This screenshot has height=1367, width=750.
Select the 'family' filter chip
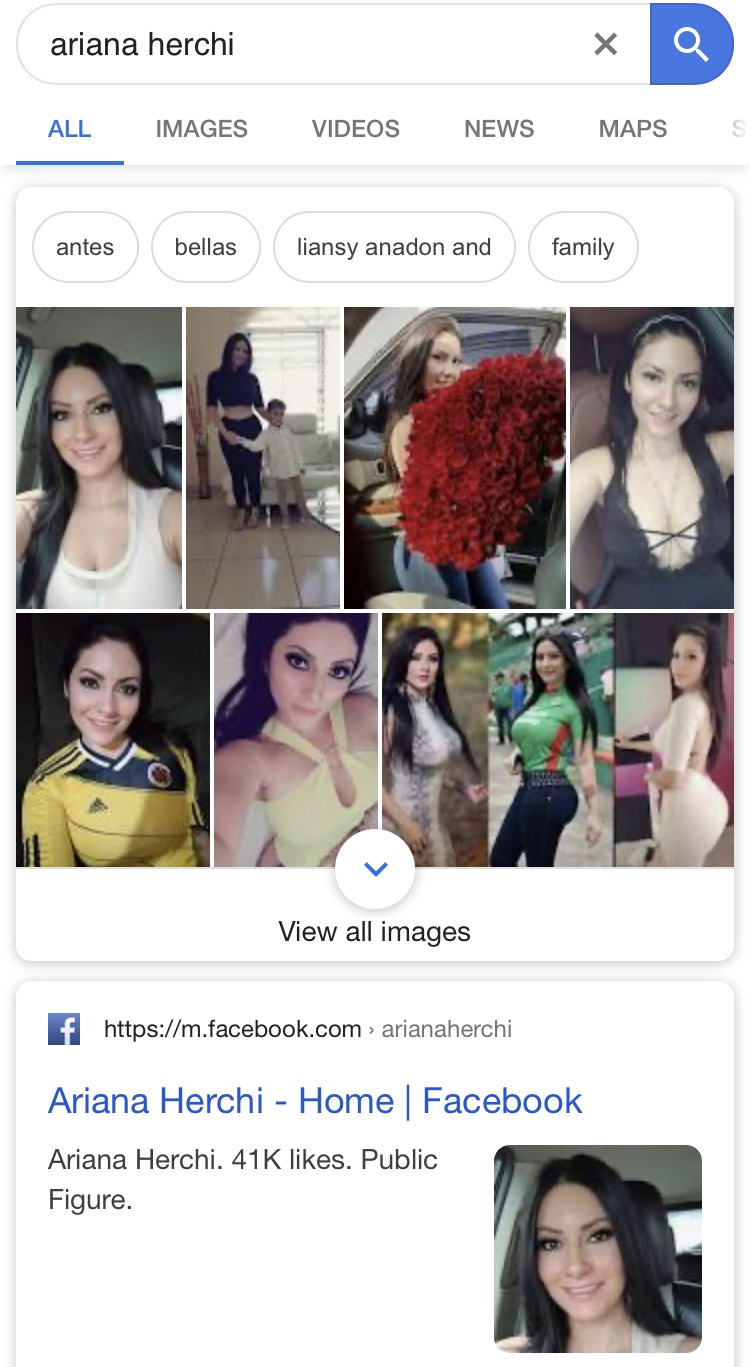[x=582, y=247]
